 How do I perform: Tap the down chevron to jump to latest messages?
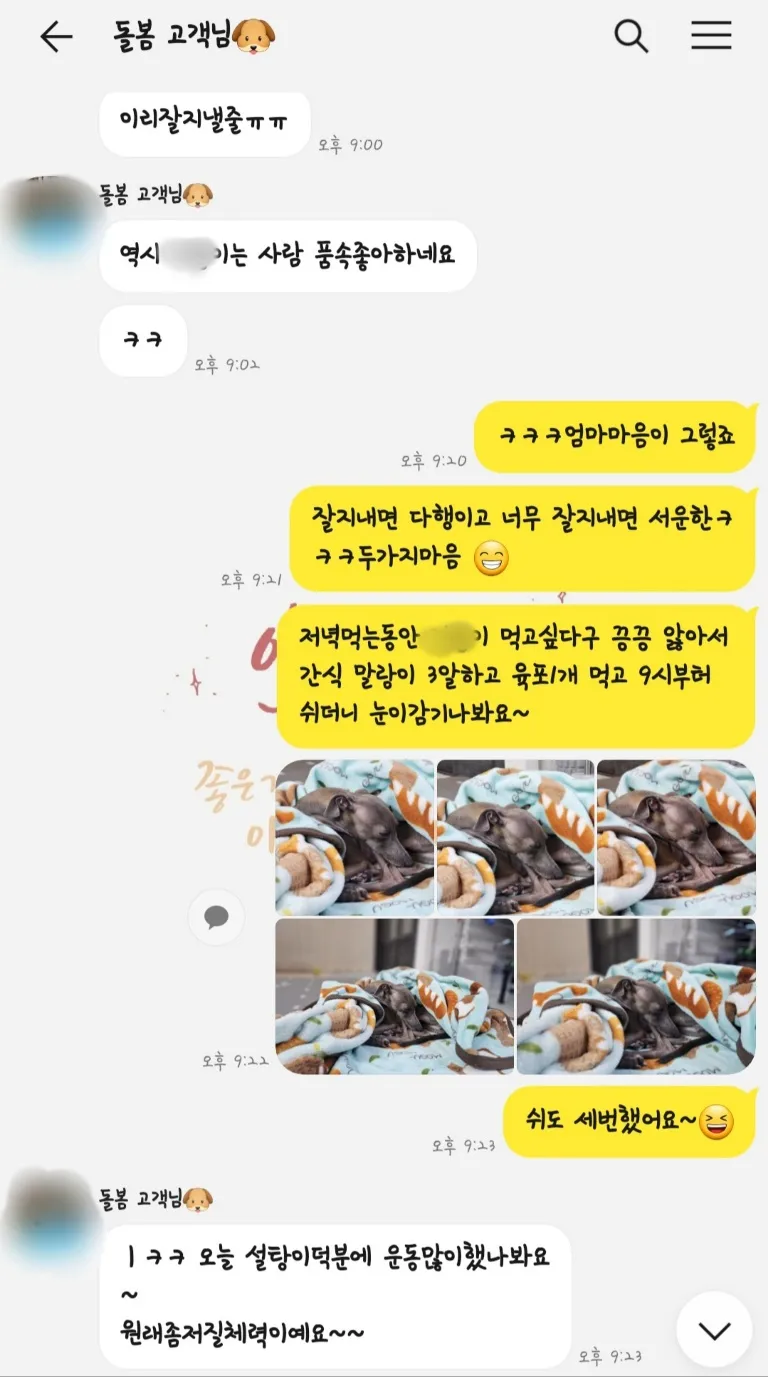click(712, 1329)
